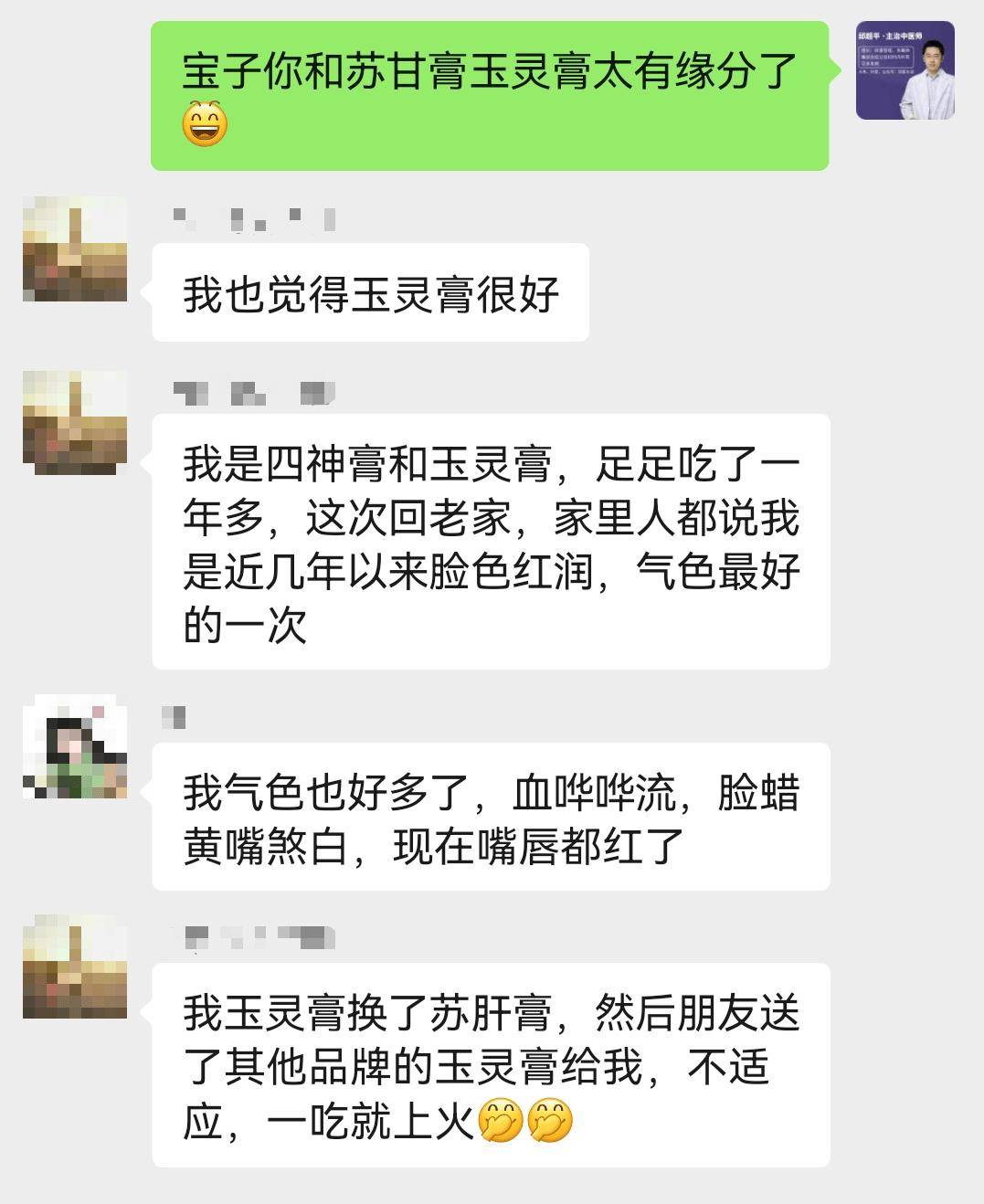View profile of sender of 我气色也好多了
This screenshot has width=984, height=1204.
coord(75,747)
